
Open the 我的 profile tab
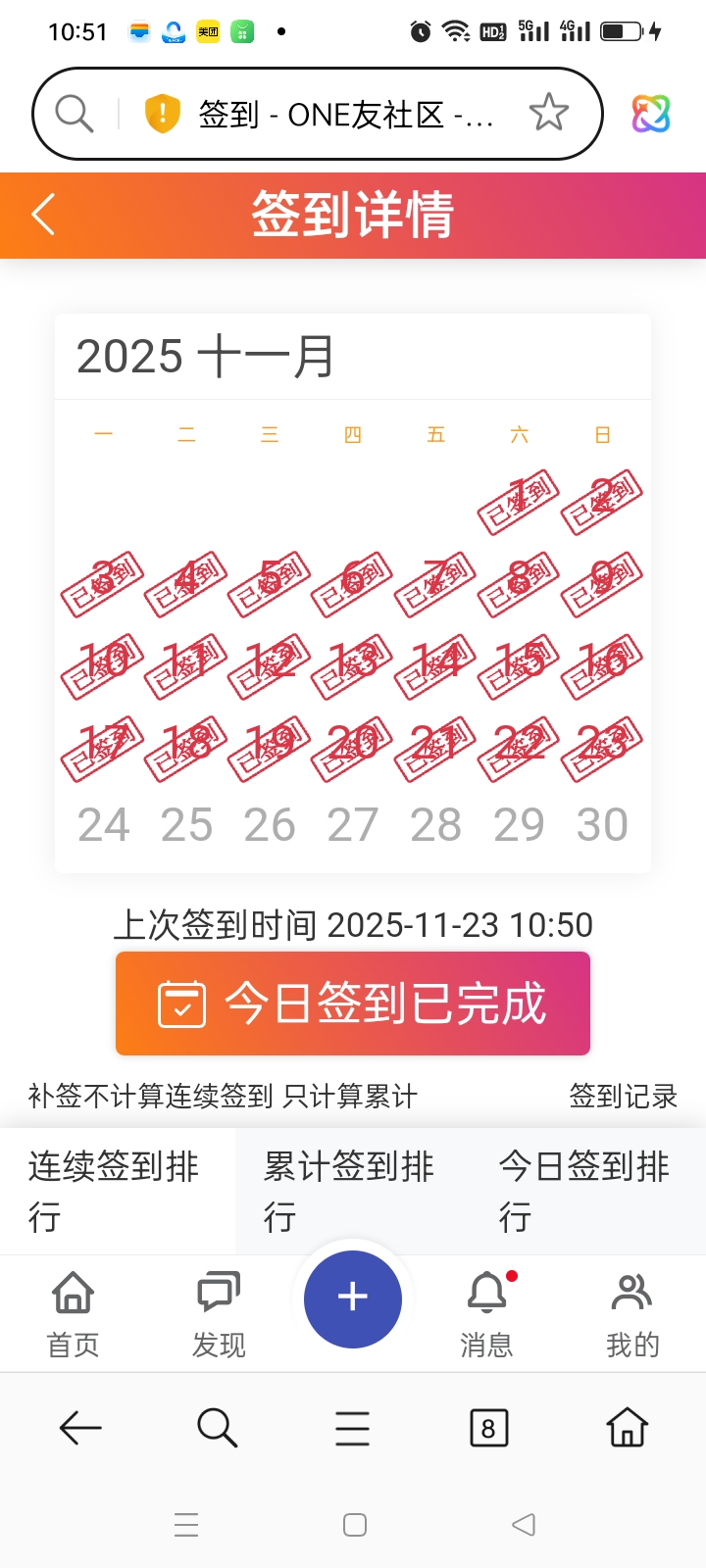[632, 1314]
